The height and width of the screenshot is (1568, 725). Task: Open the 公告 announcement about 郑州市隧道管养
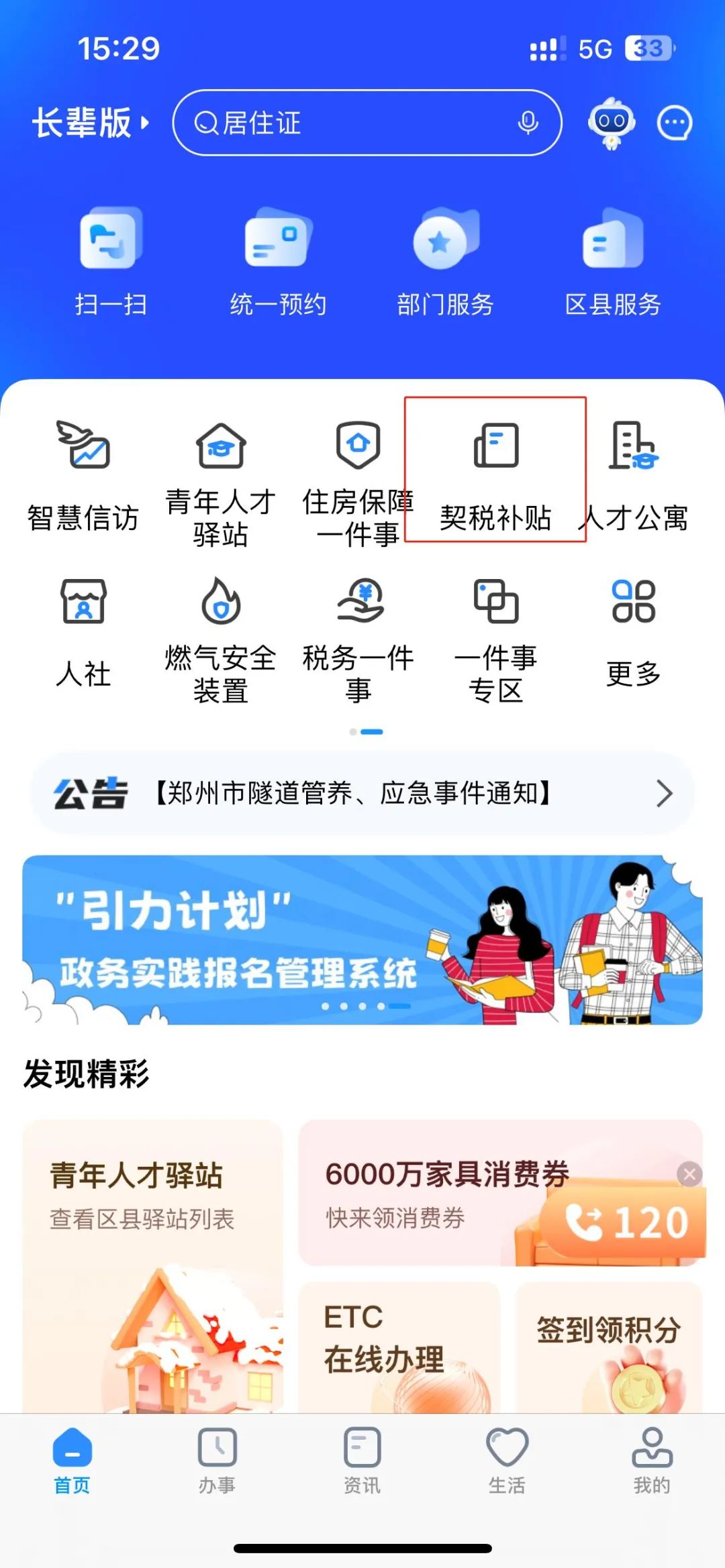tap(362, 794)
